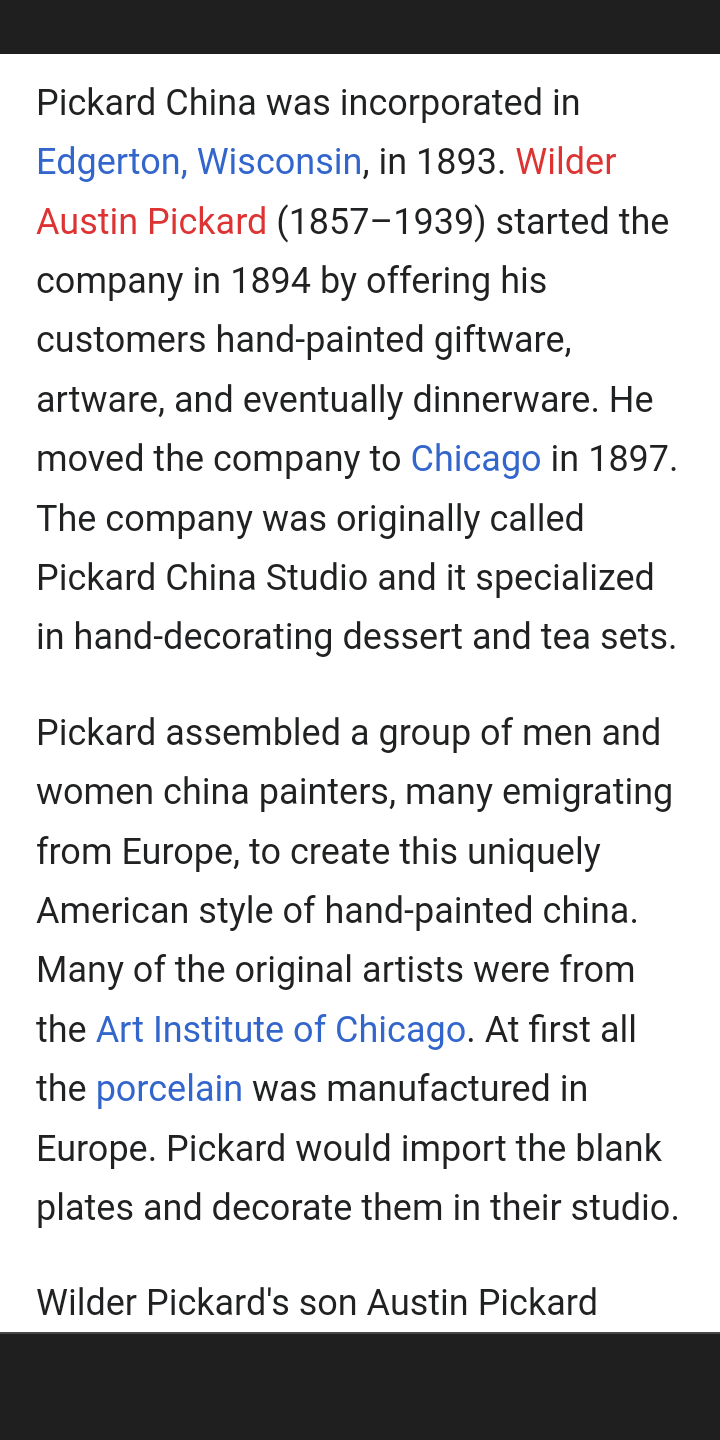This screenshot has width=720, height=1440.
Task: Tap the red Wilder Austin Pickard link
Action: tap(152, 221)
